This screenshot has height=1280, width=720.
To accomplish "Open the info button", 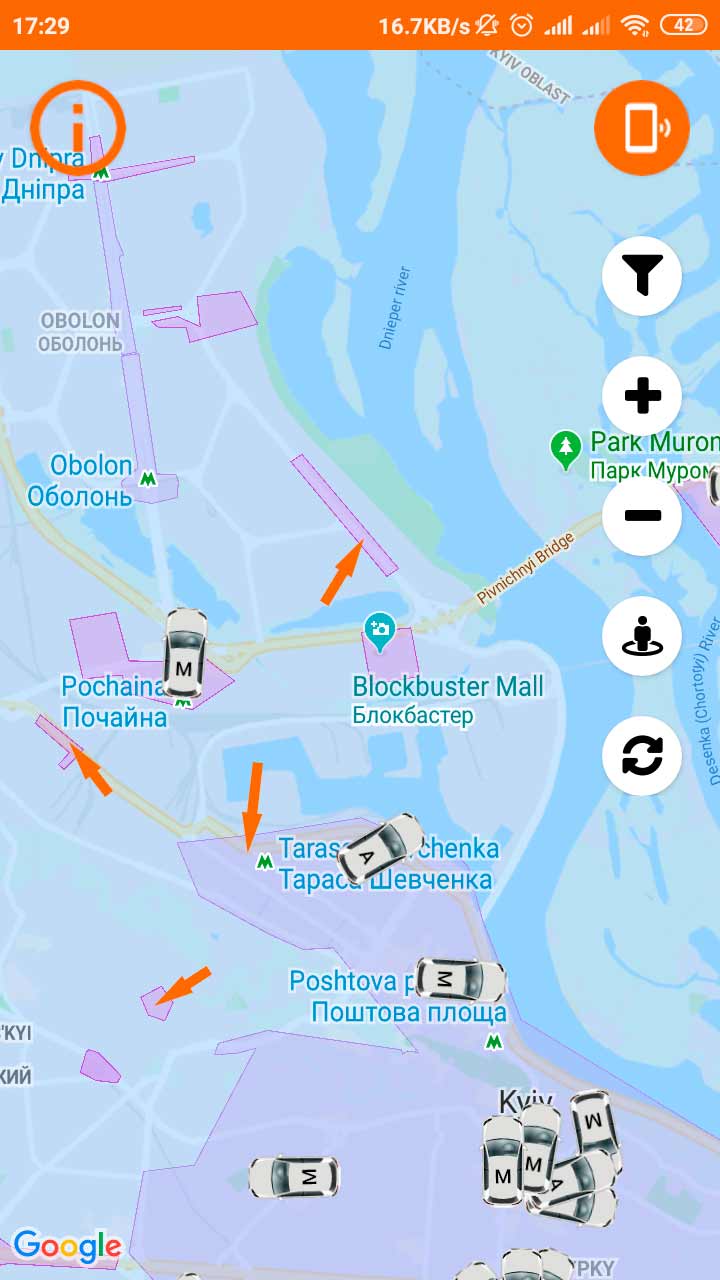I will coord(77,127).
